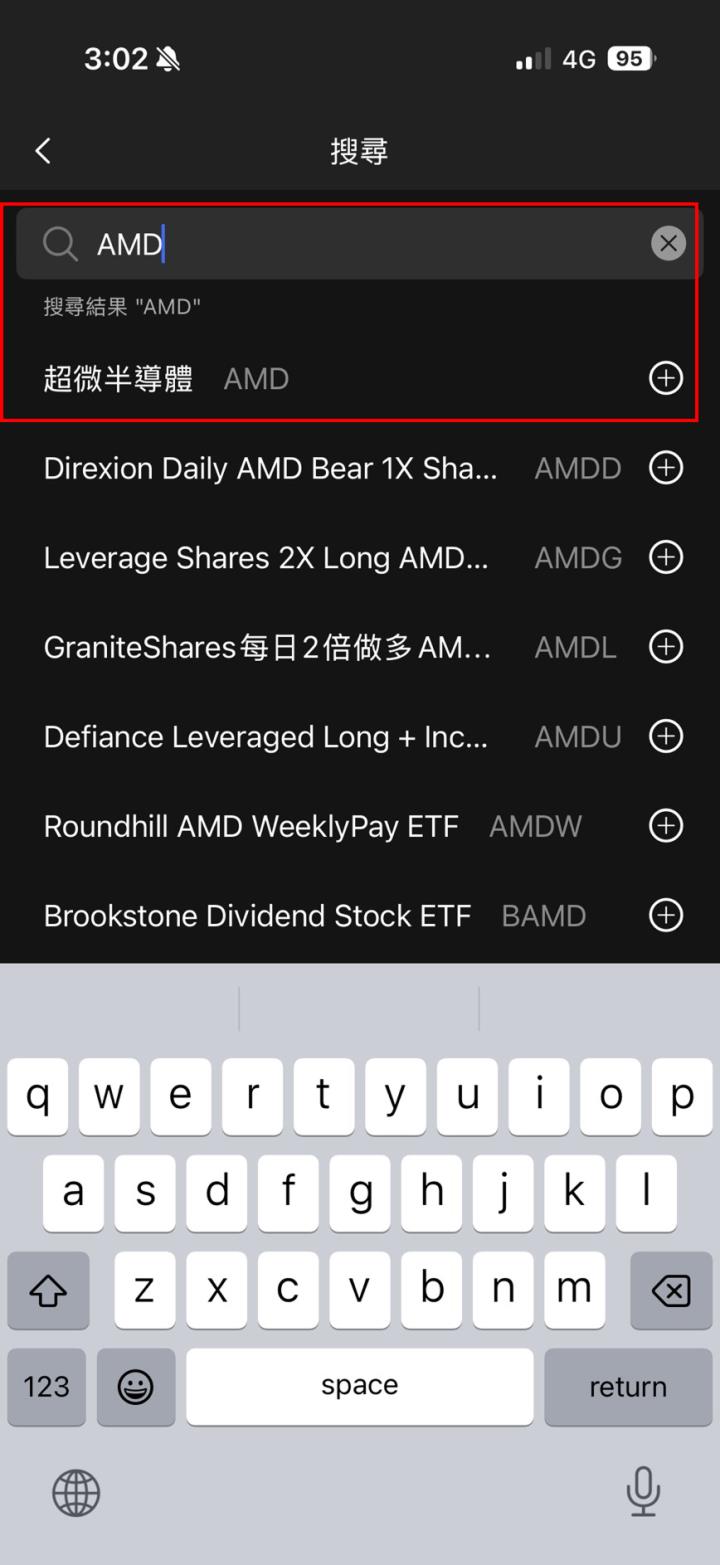Toggle uppercase with the shift key

(x=48, y=1290)
